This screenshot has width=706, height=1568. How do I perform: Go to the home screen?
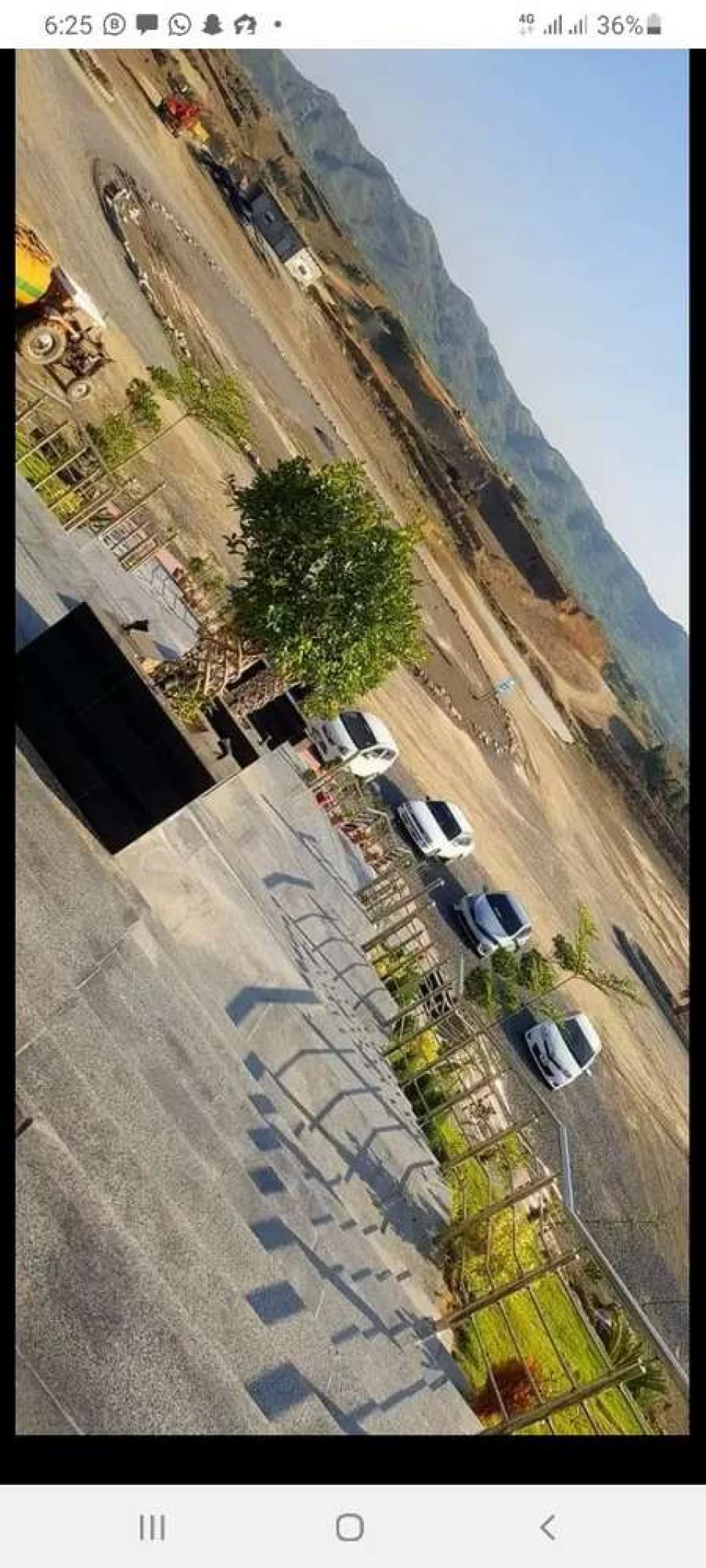coord(349,1528)
